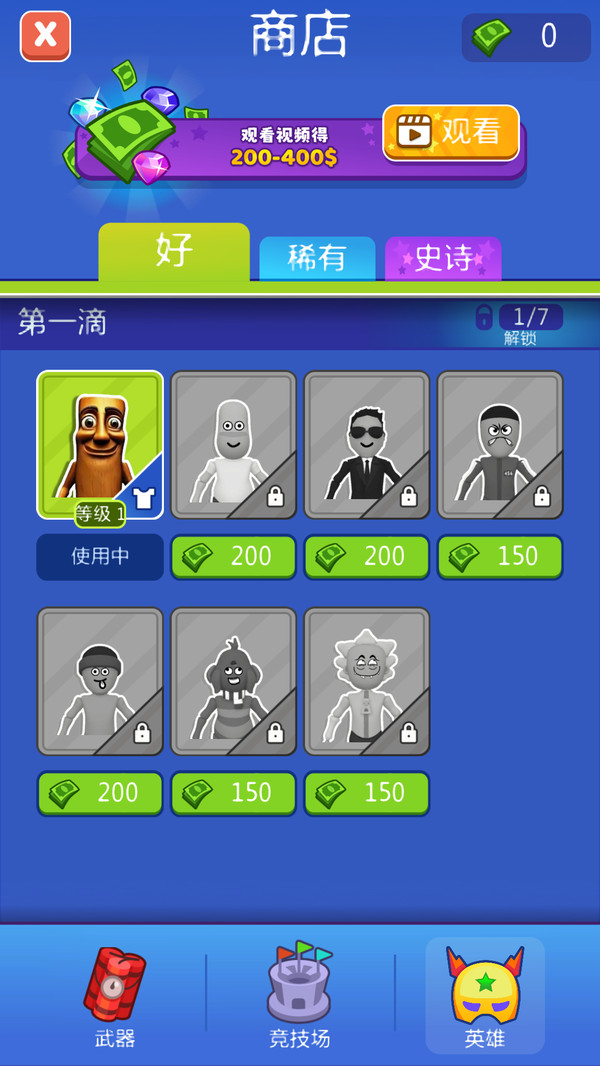
Task: Tap the cash balance at top
Action: [x=526, y=37]
